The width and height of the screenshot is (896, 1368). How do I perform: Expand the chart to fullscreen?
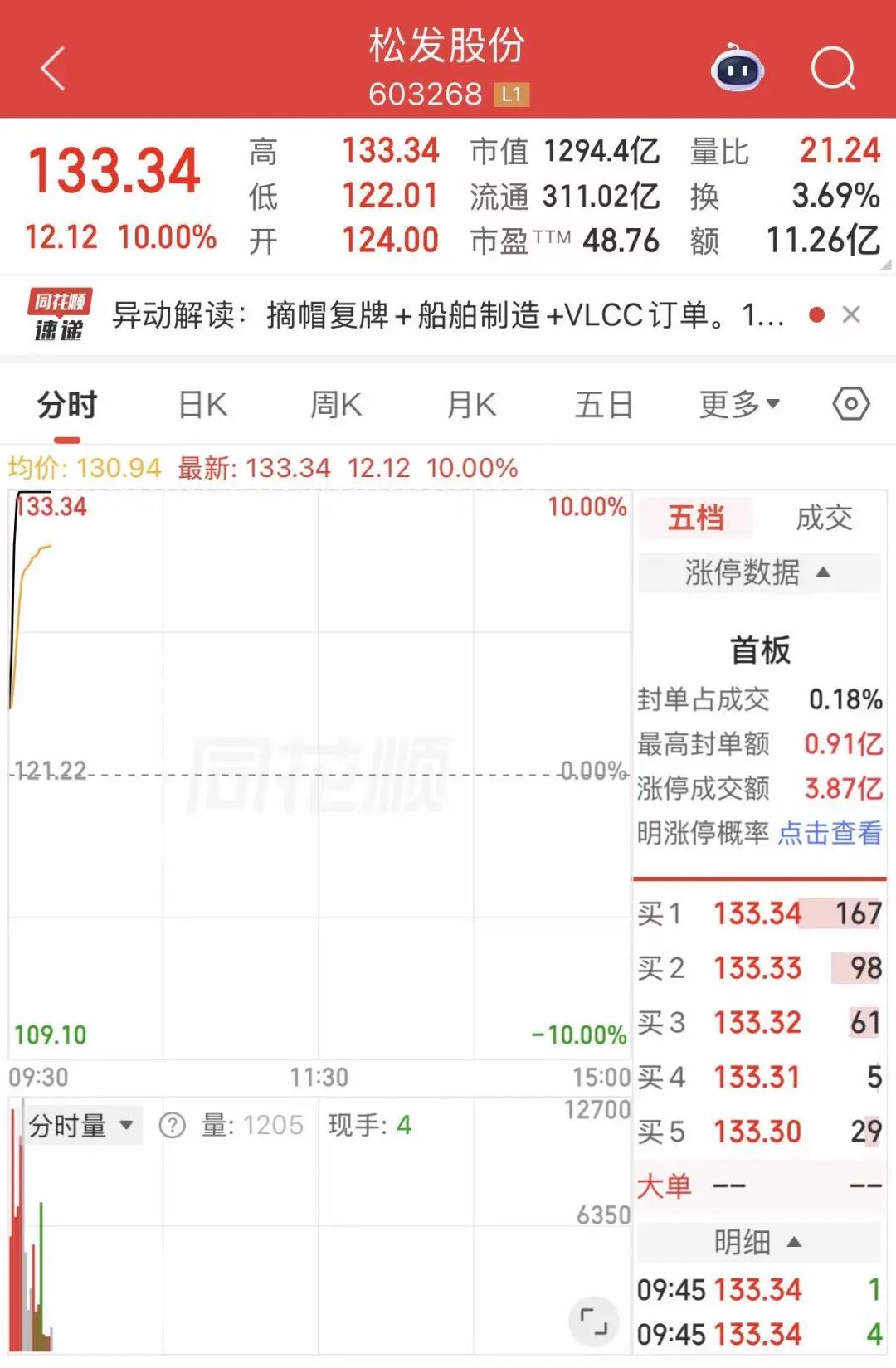coord(593,1321)
